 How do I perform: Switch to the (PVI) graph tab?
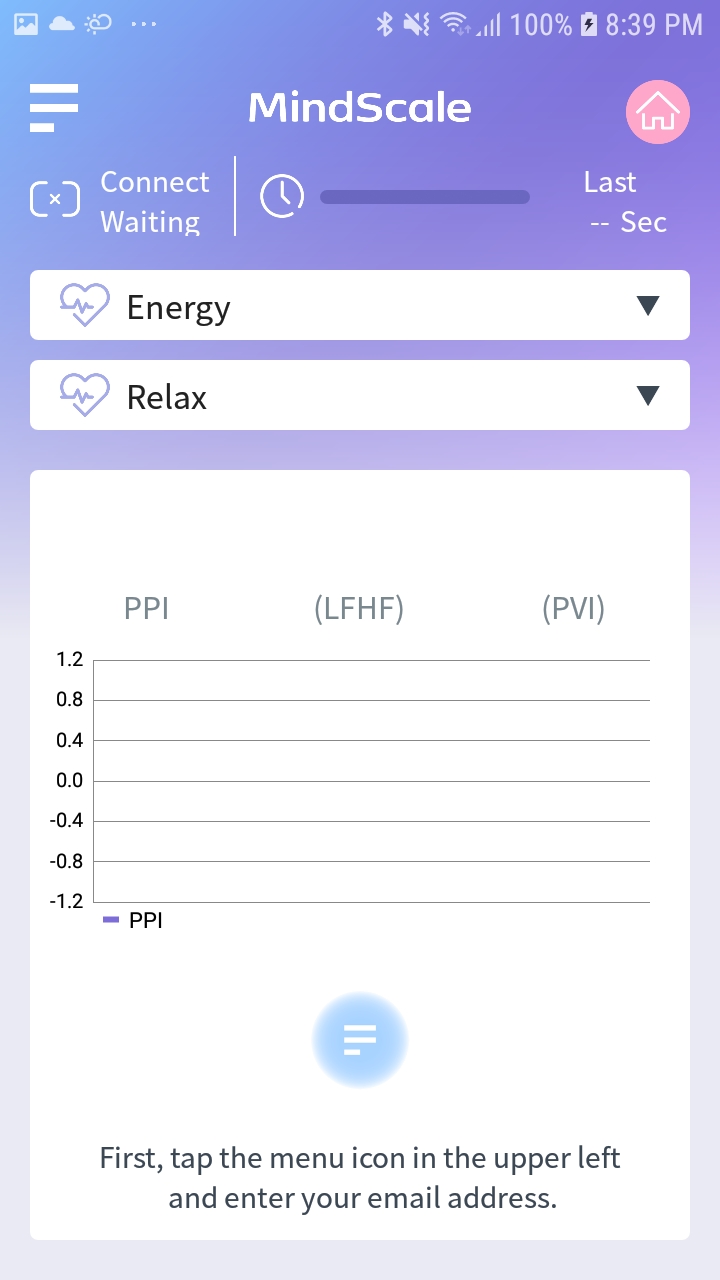pyautogui.click(x=574, y=608)
